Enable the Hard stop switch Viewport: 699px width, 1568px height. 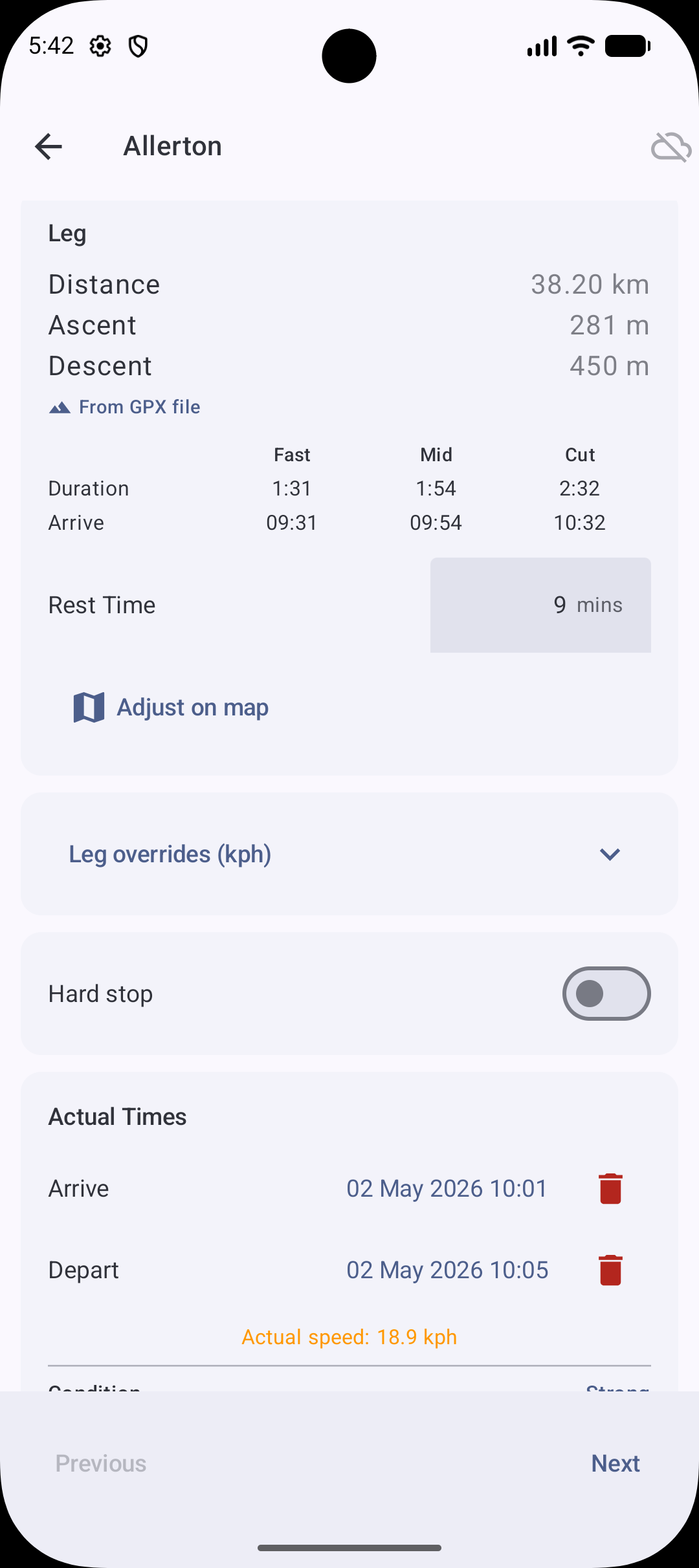tap(606, 994)
